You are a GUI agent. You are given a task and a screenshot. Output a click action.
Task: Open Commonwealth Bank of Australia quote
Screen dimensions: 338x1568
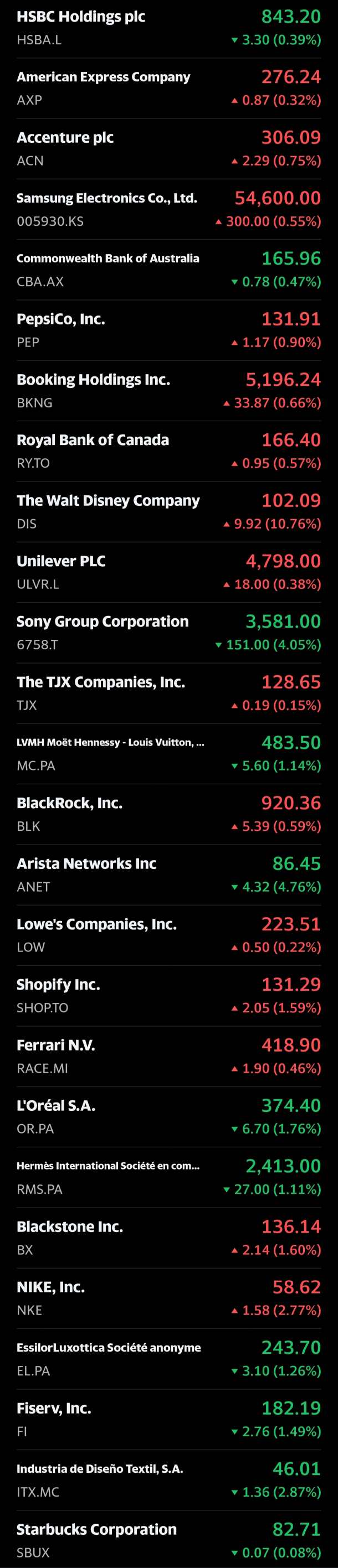click(x=168, y=270)
